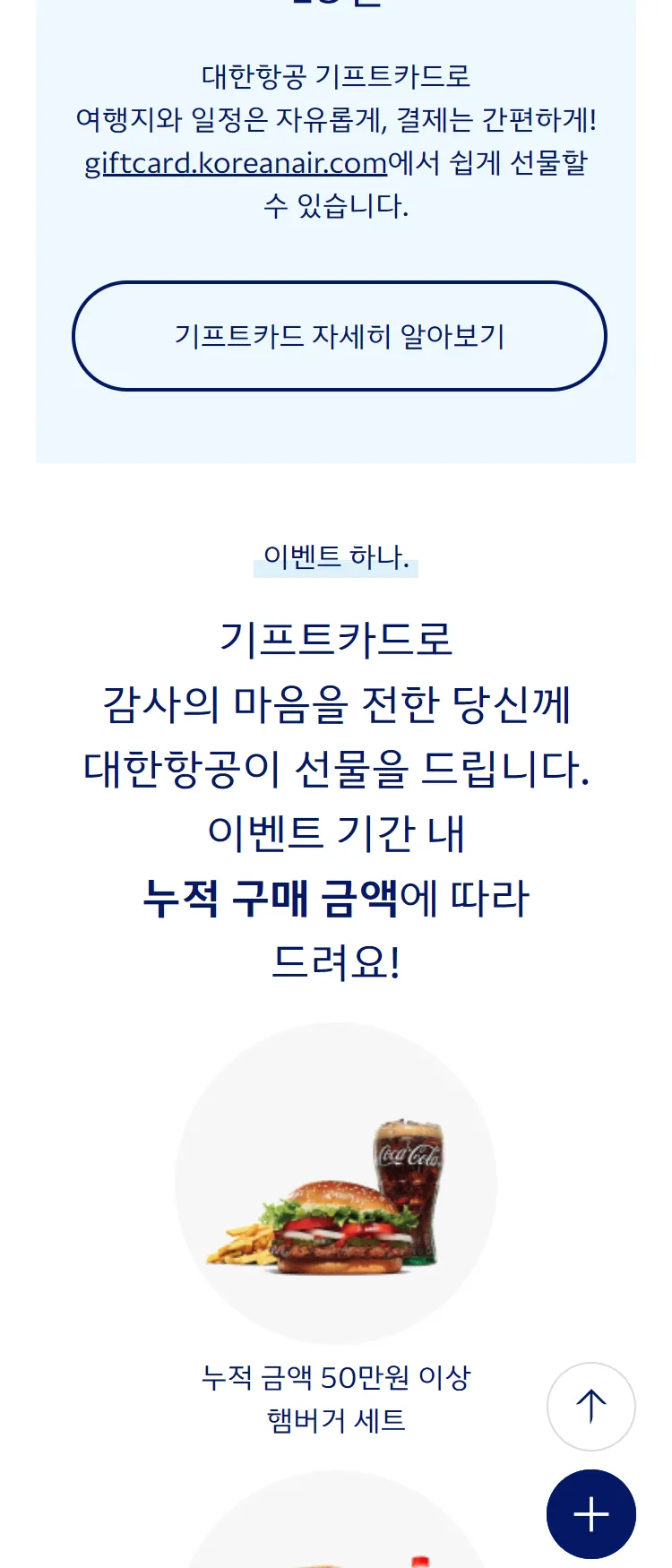Return to top with the up arrow

click(x=590, y=1406)
